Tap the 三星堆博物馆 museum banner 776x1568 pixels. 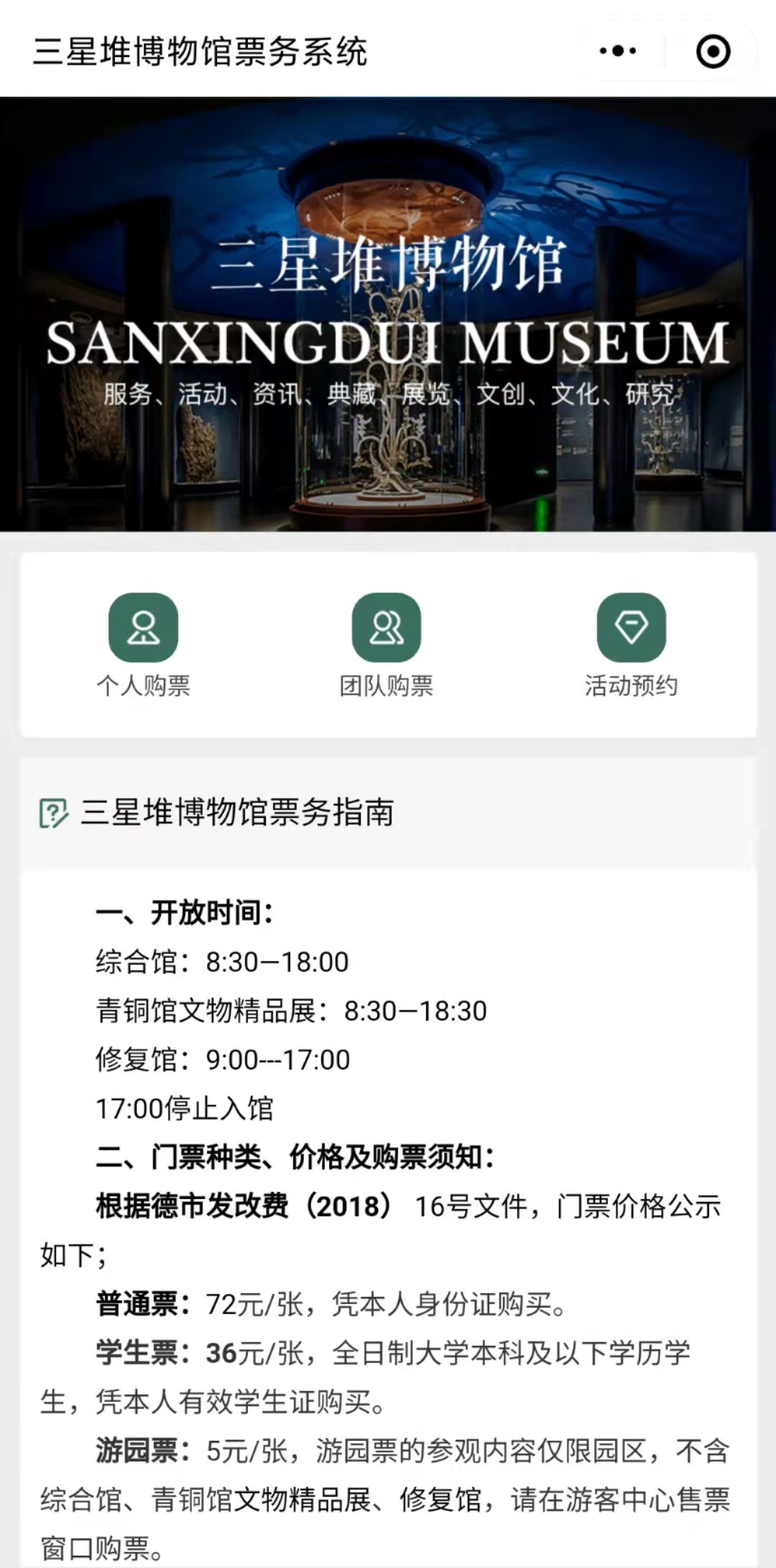[388, 314]
